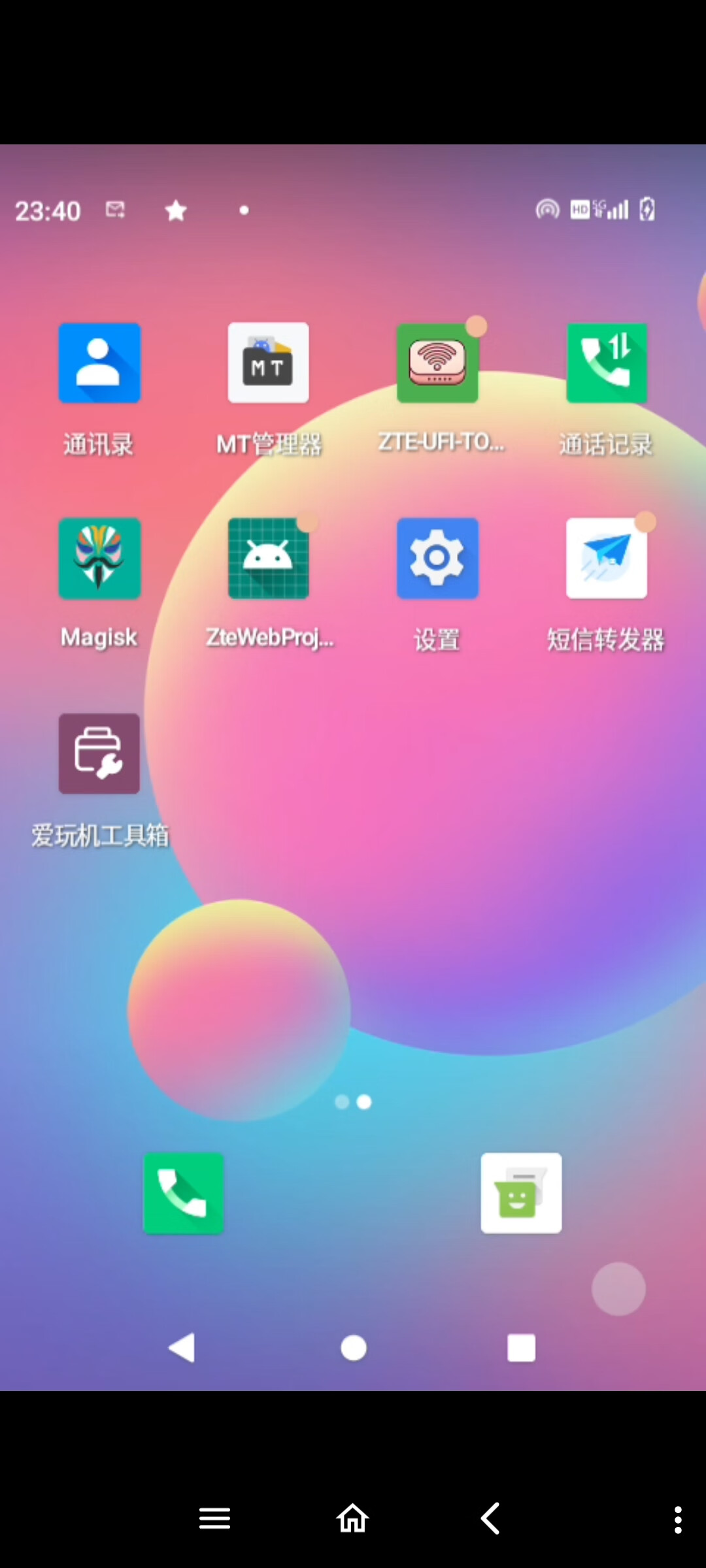Tap the chevron back arrow in bottom bar
This screenshot has width=706, height=1568.
point(490,1518)
